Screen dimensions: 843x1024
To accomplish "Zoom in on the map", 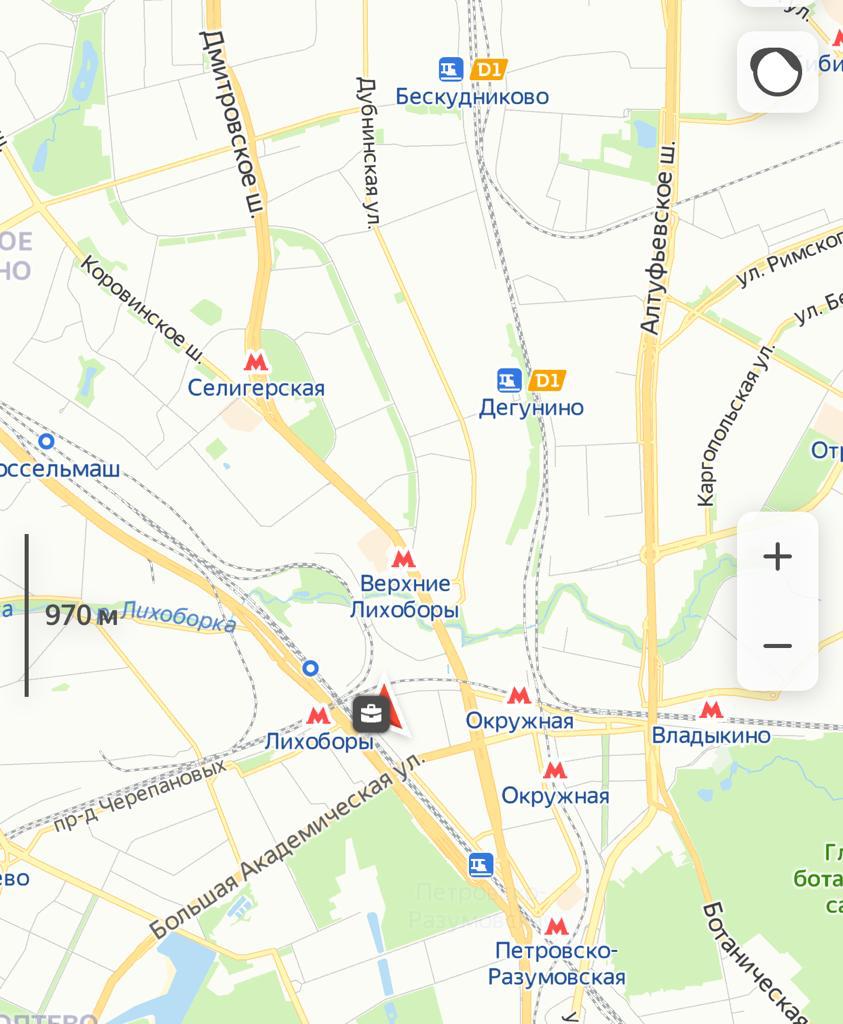I will 777,557.
